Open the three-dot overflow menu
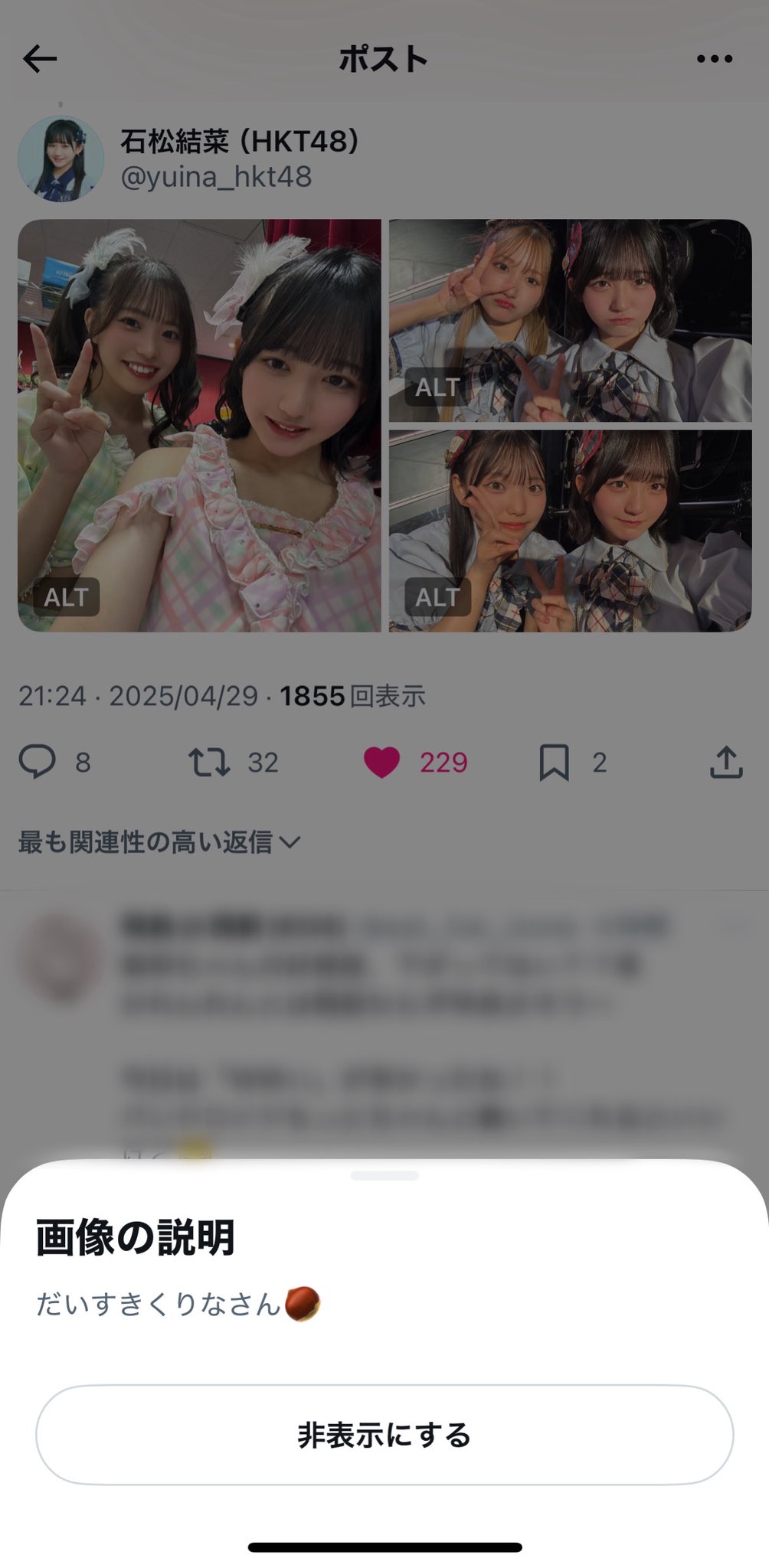 715,59
